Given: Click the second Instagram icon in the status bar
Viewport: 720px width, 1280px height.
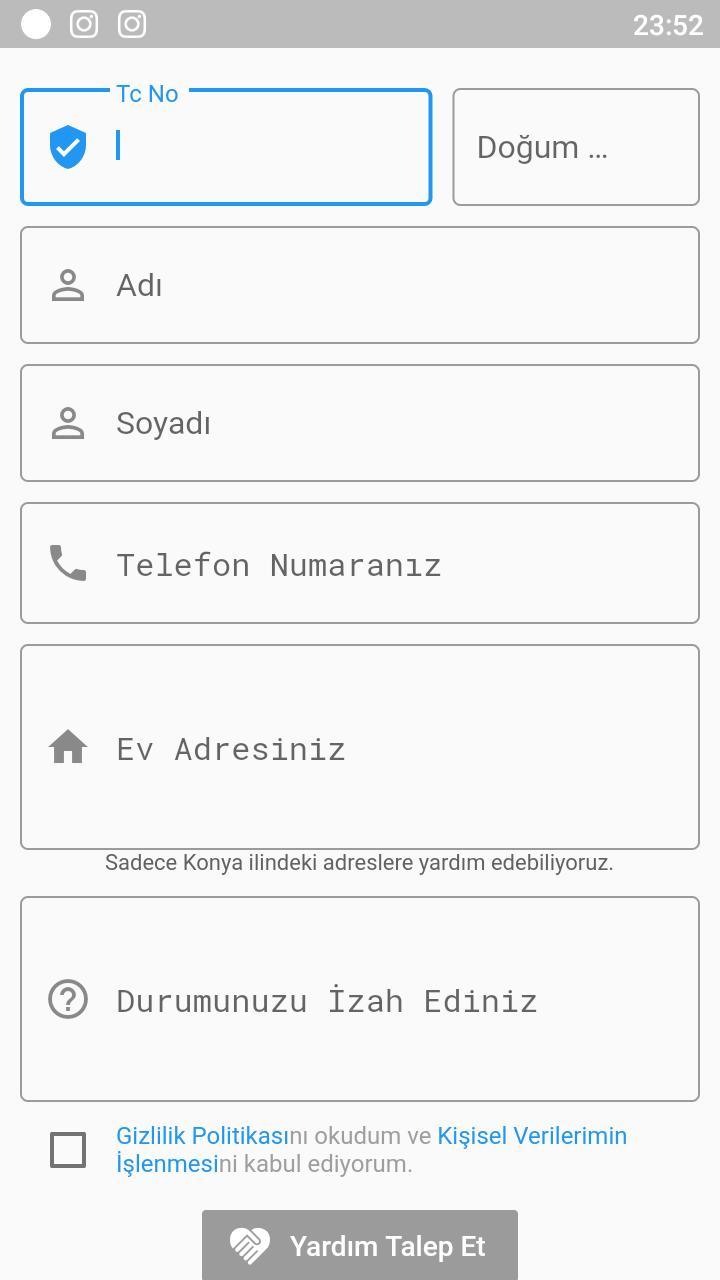Looking at the screenshot, I should (x=131, y=24).
